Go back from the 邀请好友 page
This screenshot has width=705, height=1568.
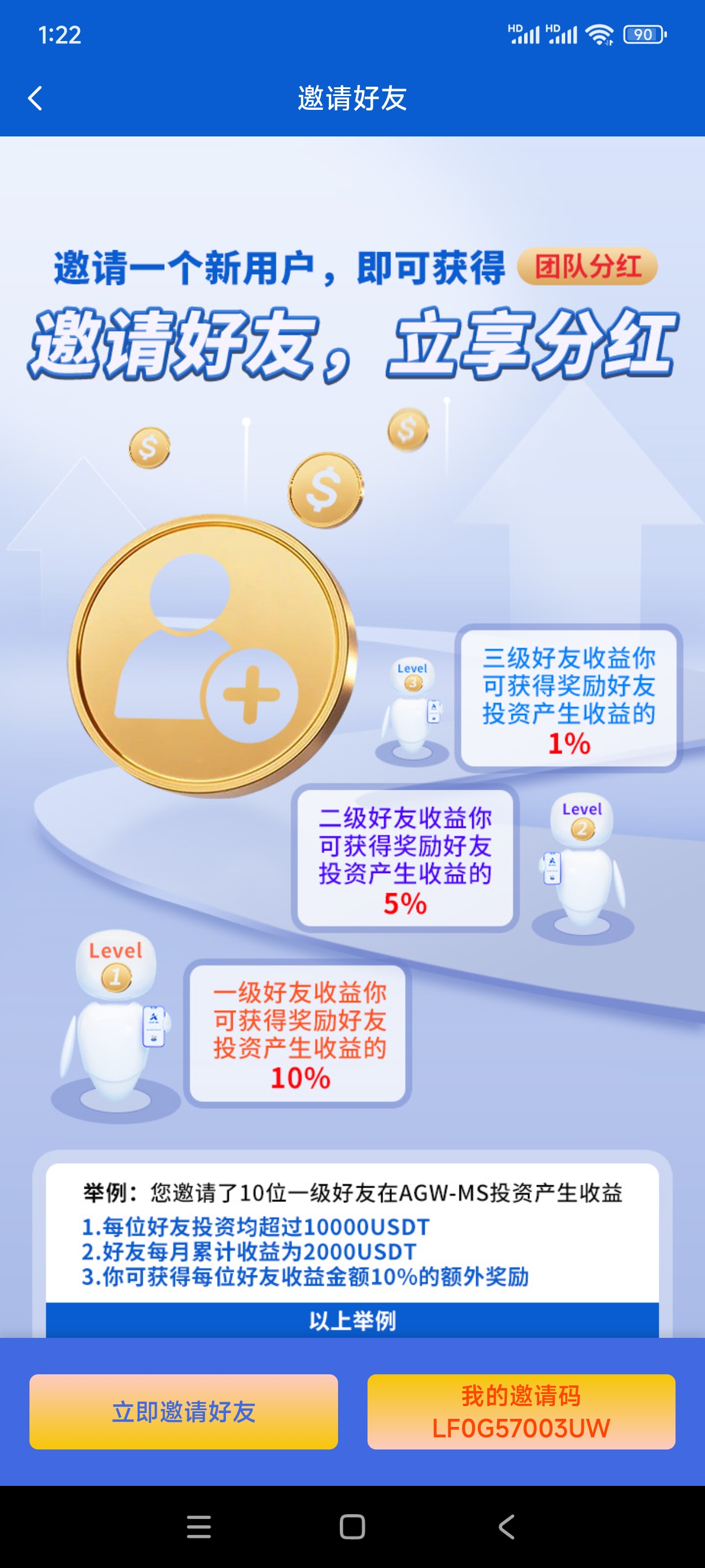pos(35,98)
